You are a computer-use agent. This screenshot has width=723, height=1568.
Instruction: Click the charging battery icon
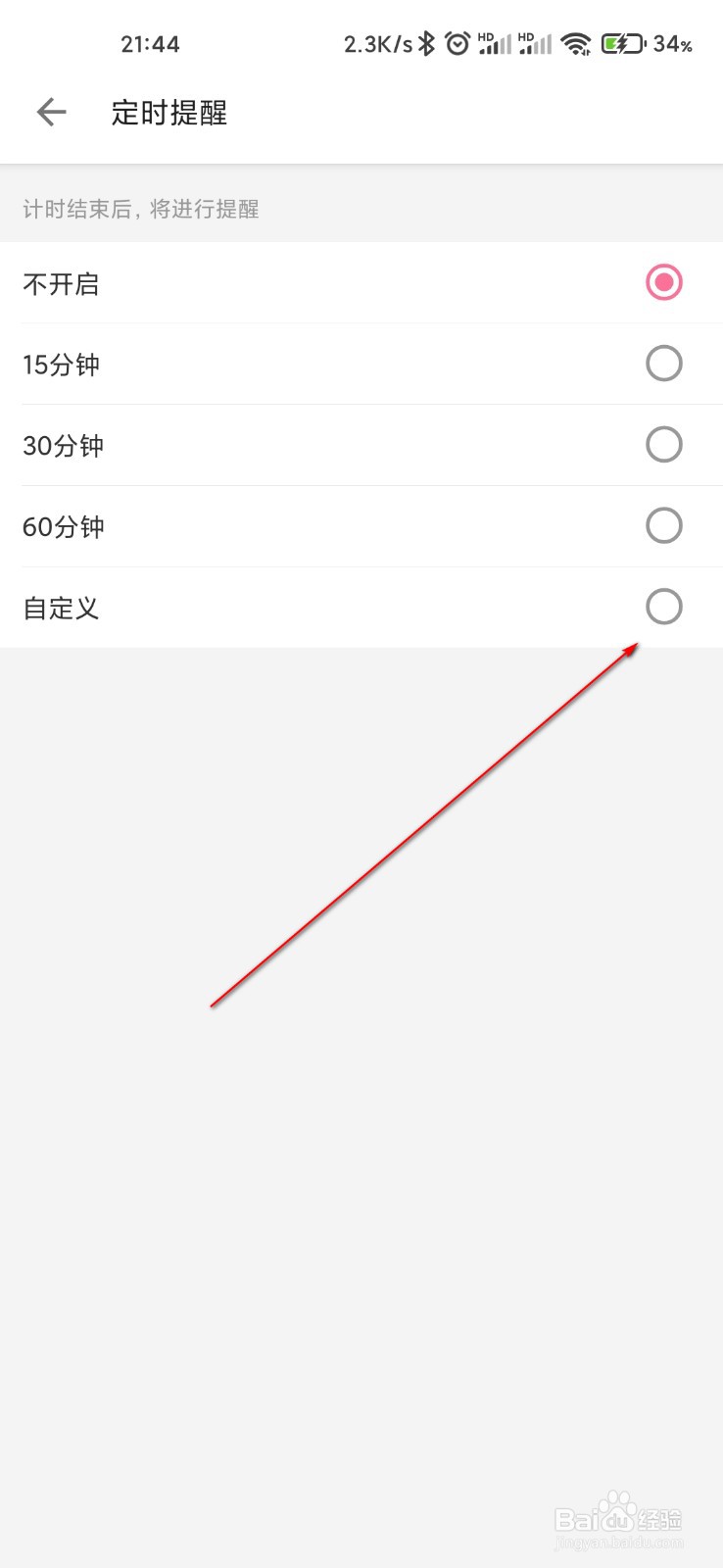[621, 43]
